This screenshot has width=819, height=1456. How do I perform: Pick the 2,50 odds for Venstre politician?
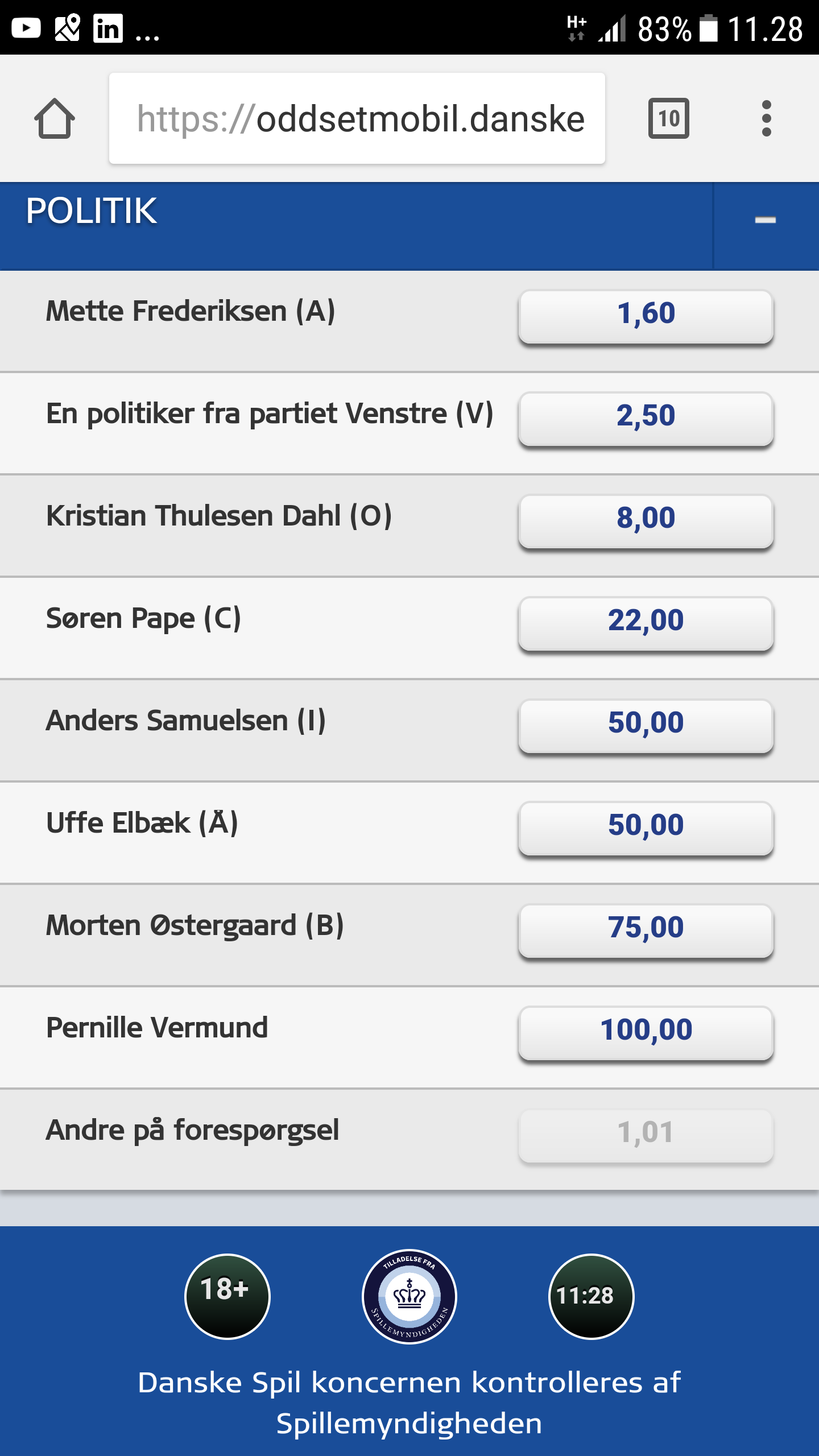point(646,419)
